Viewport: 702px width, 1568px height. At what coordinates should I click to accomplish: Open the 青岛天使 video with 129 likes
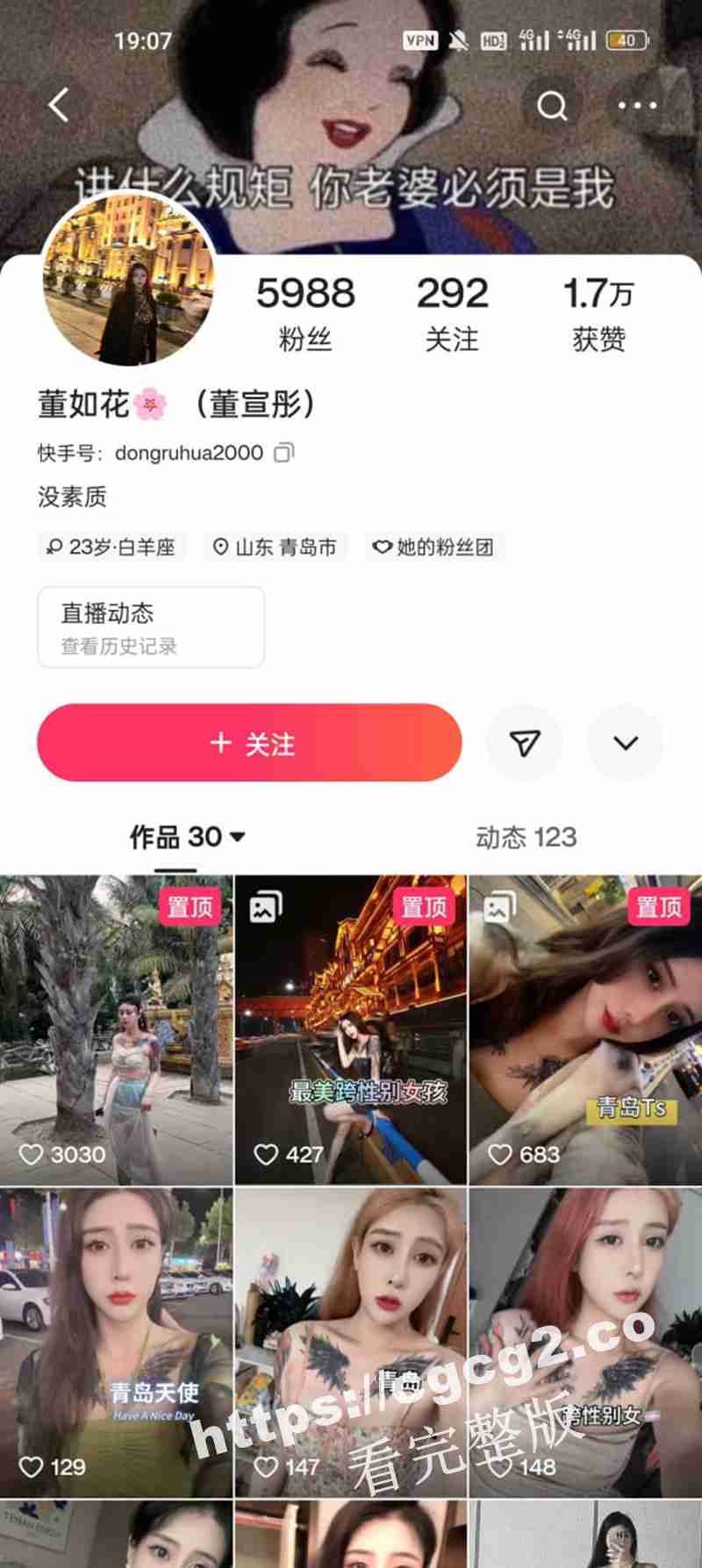(116, 1342)
